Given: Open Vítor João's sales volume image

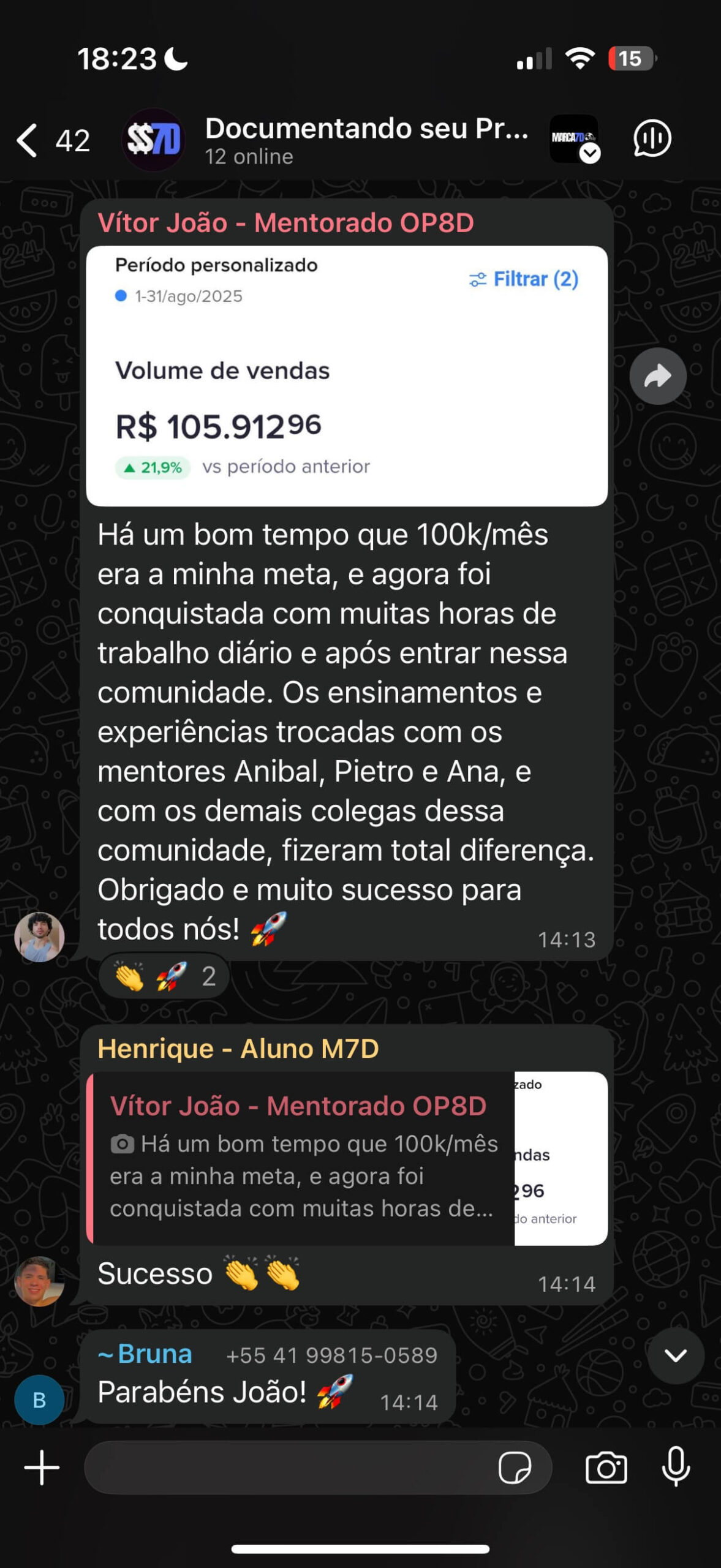Looking at the screenshot, I should 347,375.
